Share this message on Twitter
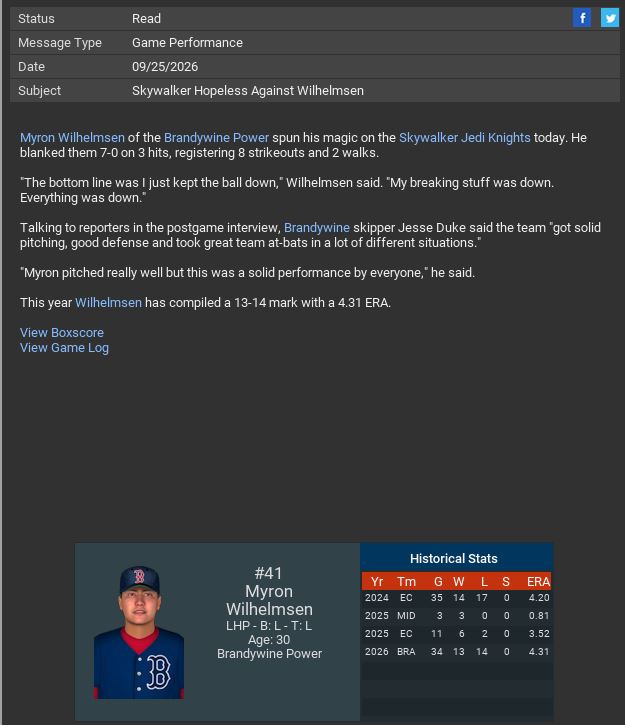Screen dimensions: 625x725 pos(609,18)
